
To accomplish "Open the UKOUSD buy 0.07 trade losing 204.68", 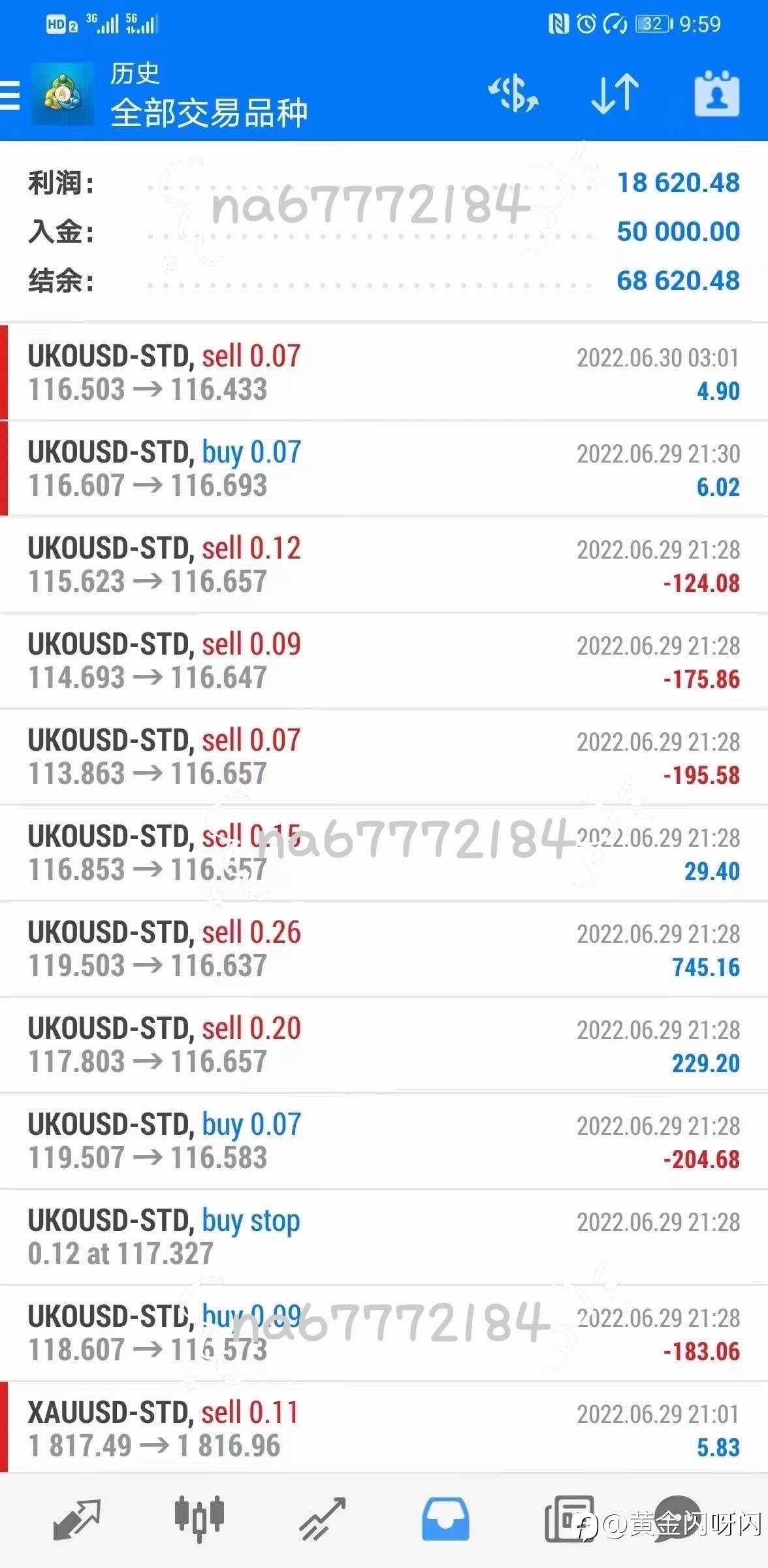I will point(384,1141).
